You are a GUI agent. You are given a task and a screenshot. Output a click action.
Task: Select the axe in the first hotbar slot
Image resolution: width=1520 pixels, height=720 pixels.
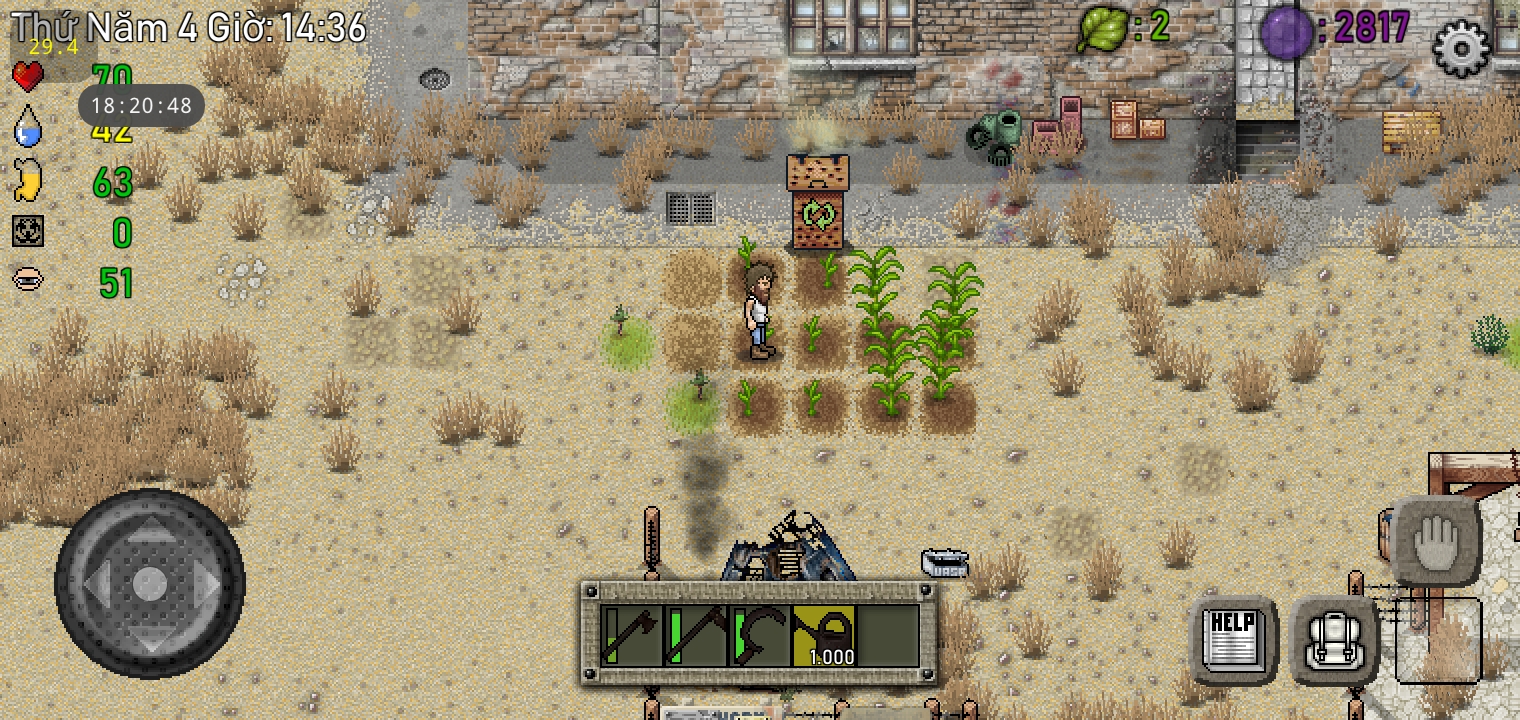[x=632, y=636]
